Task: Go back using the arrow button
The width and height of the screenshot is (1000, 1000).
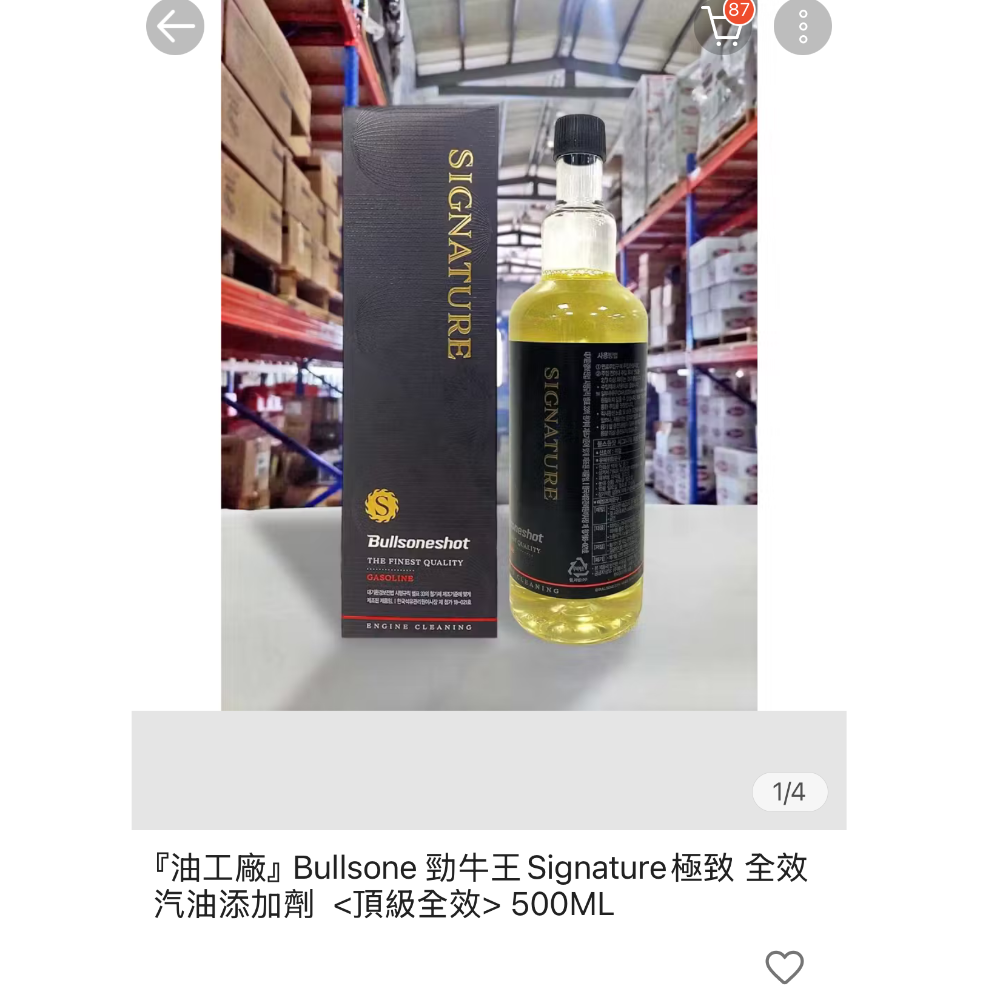Action: coord(175,27)
